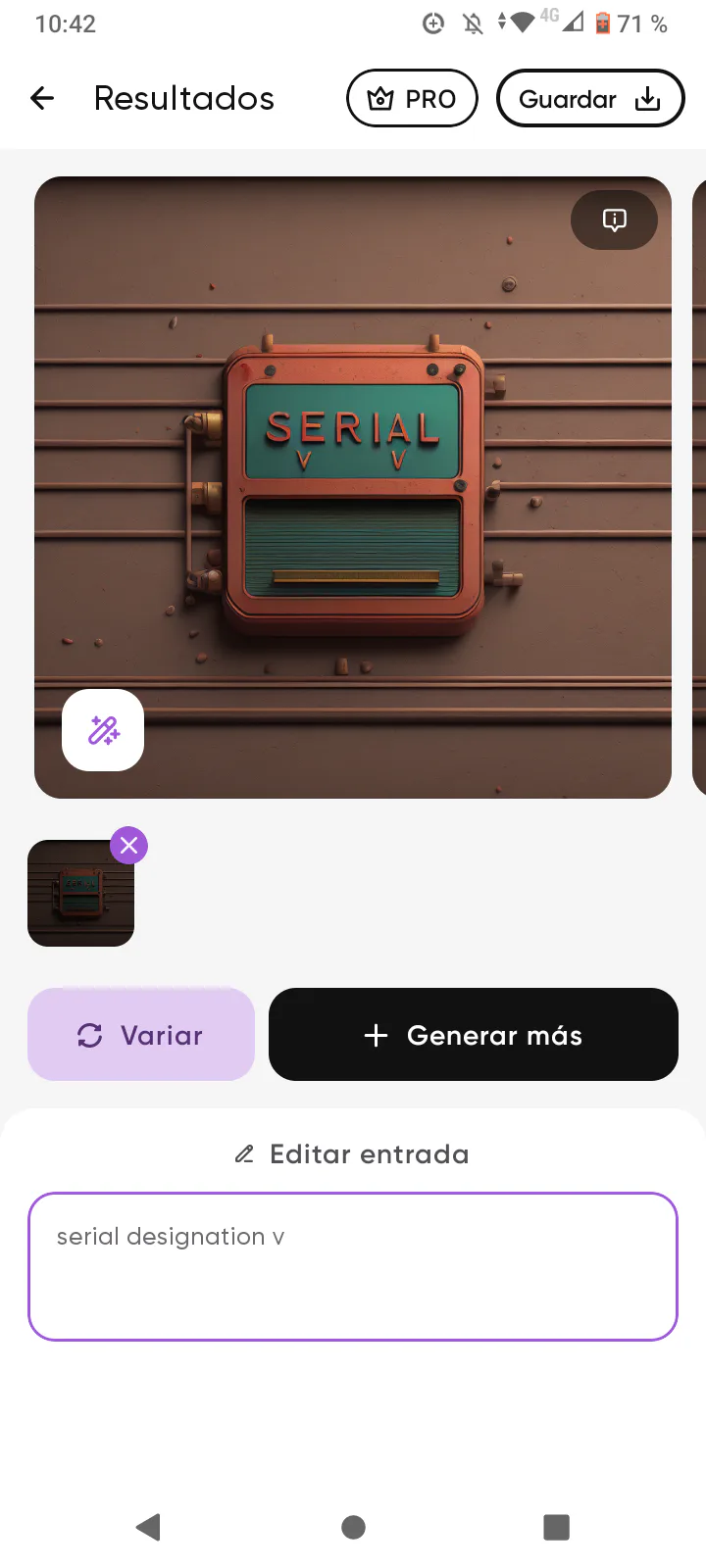This screenshot has width=706, height=1568.
Task: Go back from the Resultados screen
Action: 42,98
